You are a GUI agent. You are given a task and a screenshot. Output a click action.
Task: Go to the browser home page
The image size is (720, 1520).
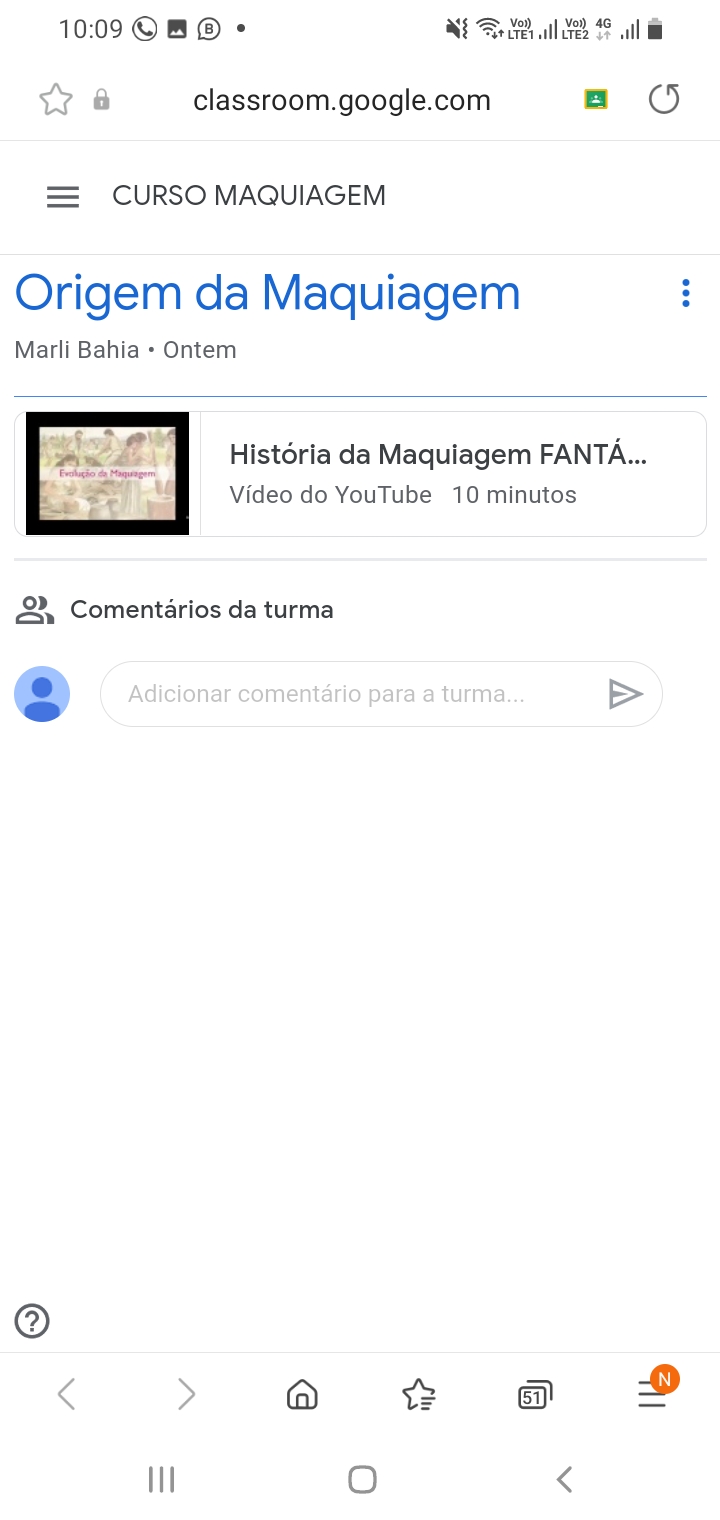[x=302, y=1393]
